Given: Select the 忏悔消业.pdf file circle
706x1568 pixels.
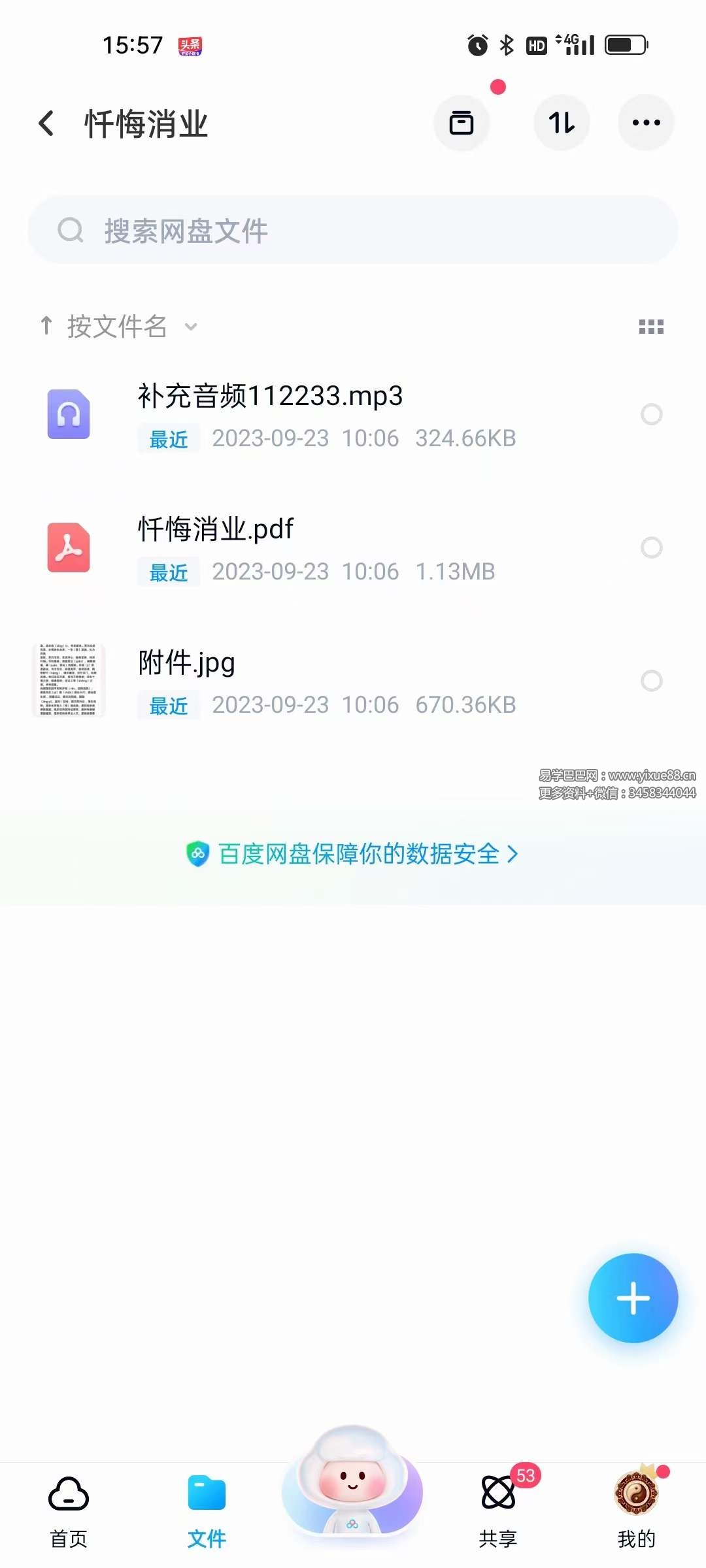Looking at the screenshot, I should pos(651,547).
